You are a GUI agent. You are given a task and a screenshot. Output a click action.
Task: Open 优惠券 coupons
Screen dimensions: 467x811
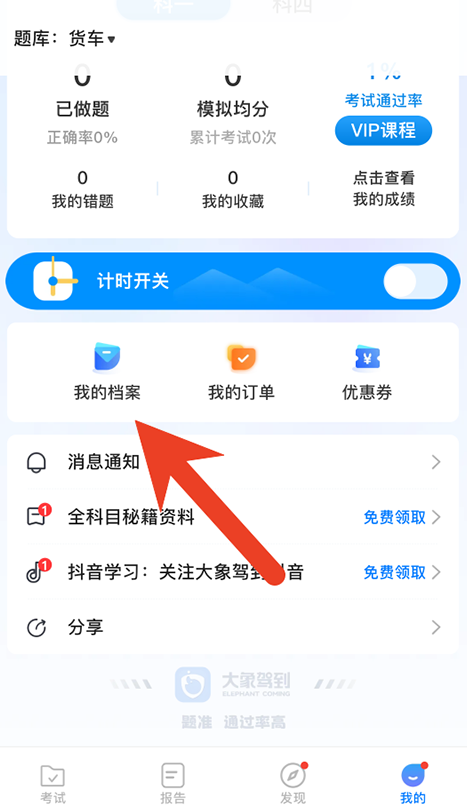(x=367, y=372)
